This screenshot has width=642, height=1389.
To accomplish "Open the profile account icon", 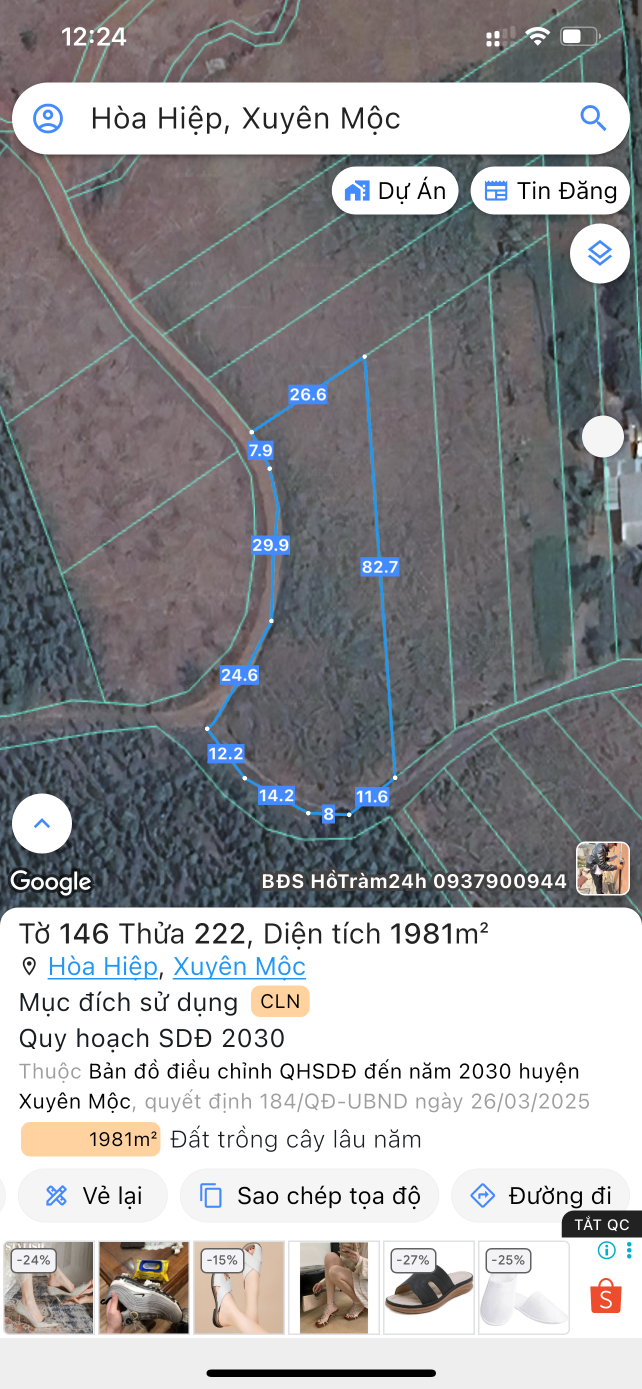I will pyautogui.click(x=48, y=119).
